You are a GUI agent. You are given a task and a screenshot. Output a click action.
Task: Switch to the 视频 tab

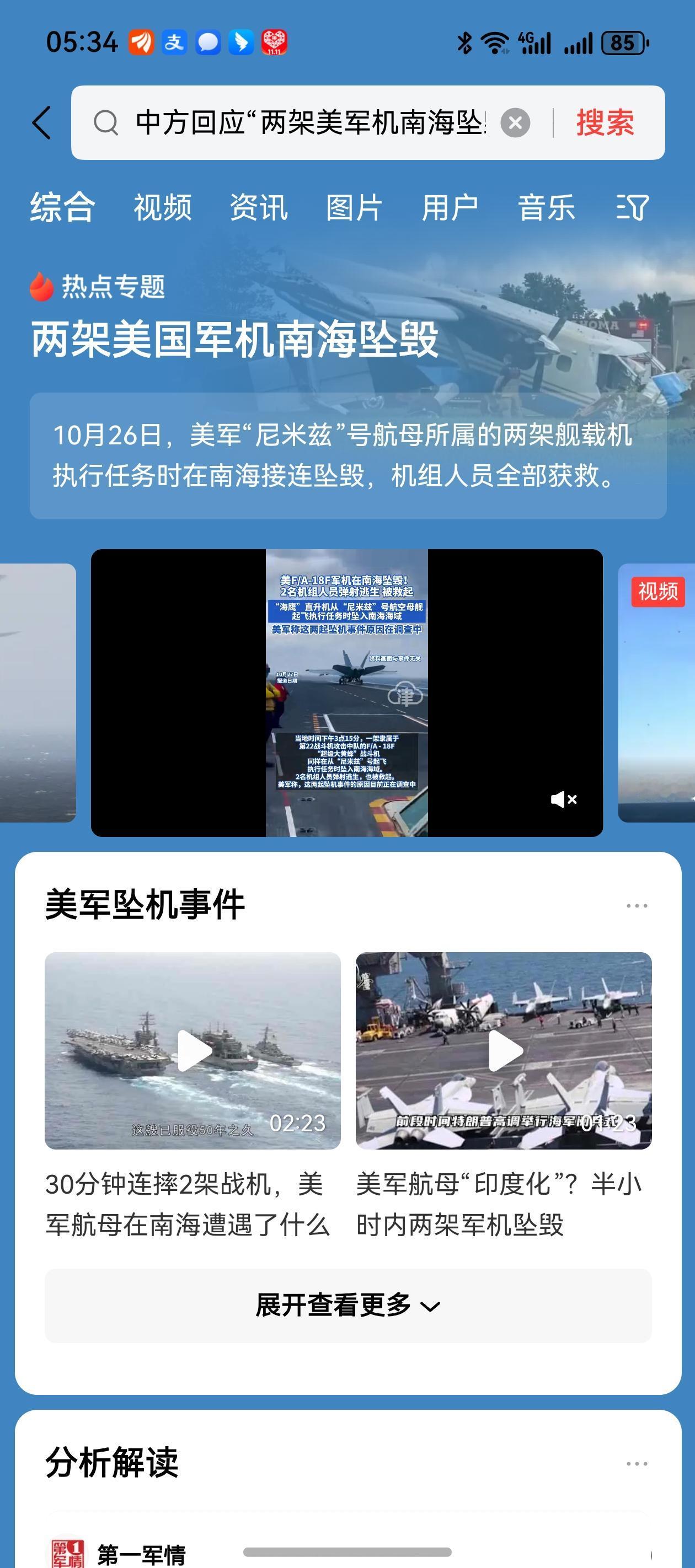tap(163, 207)
